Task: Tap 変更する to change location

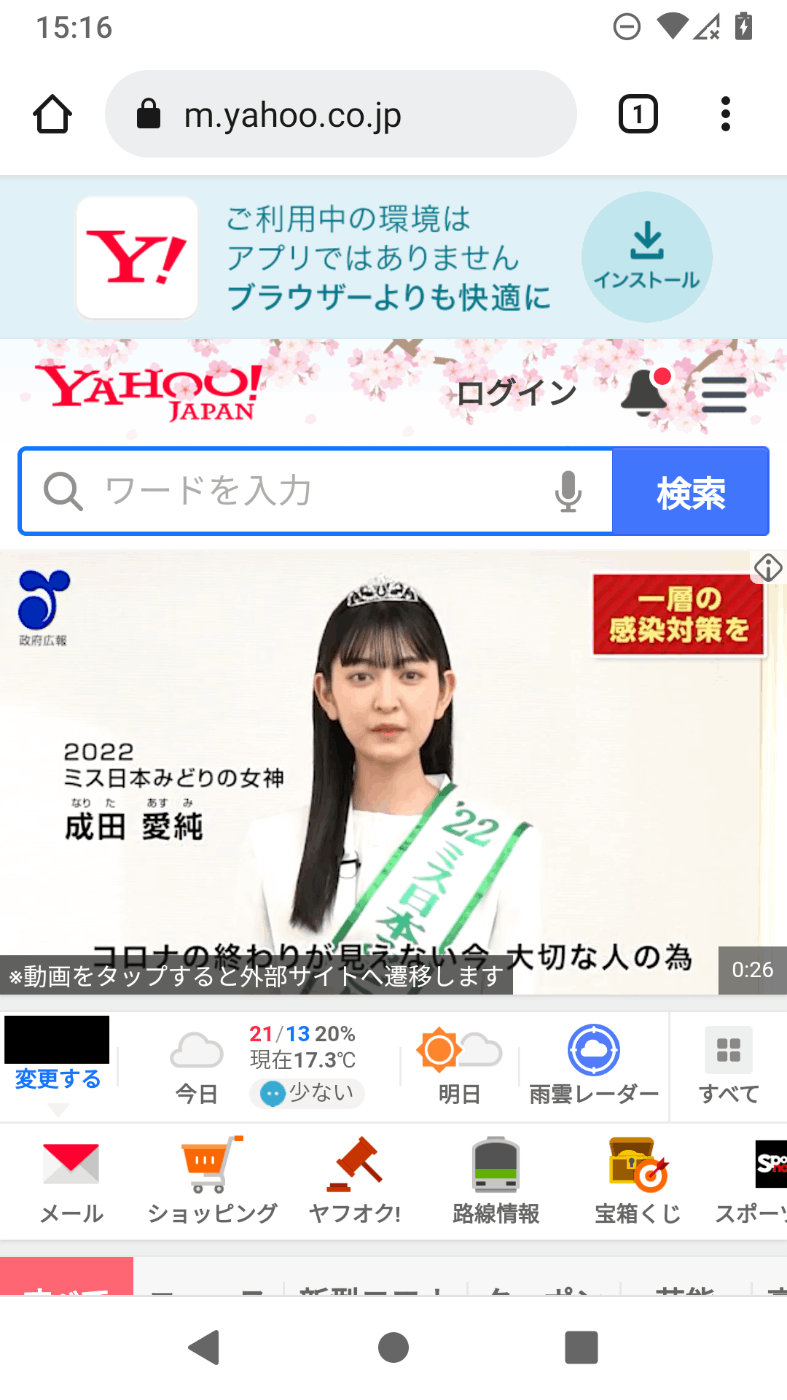Action: click(x=58, y=1079)
